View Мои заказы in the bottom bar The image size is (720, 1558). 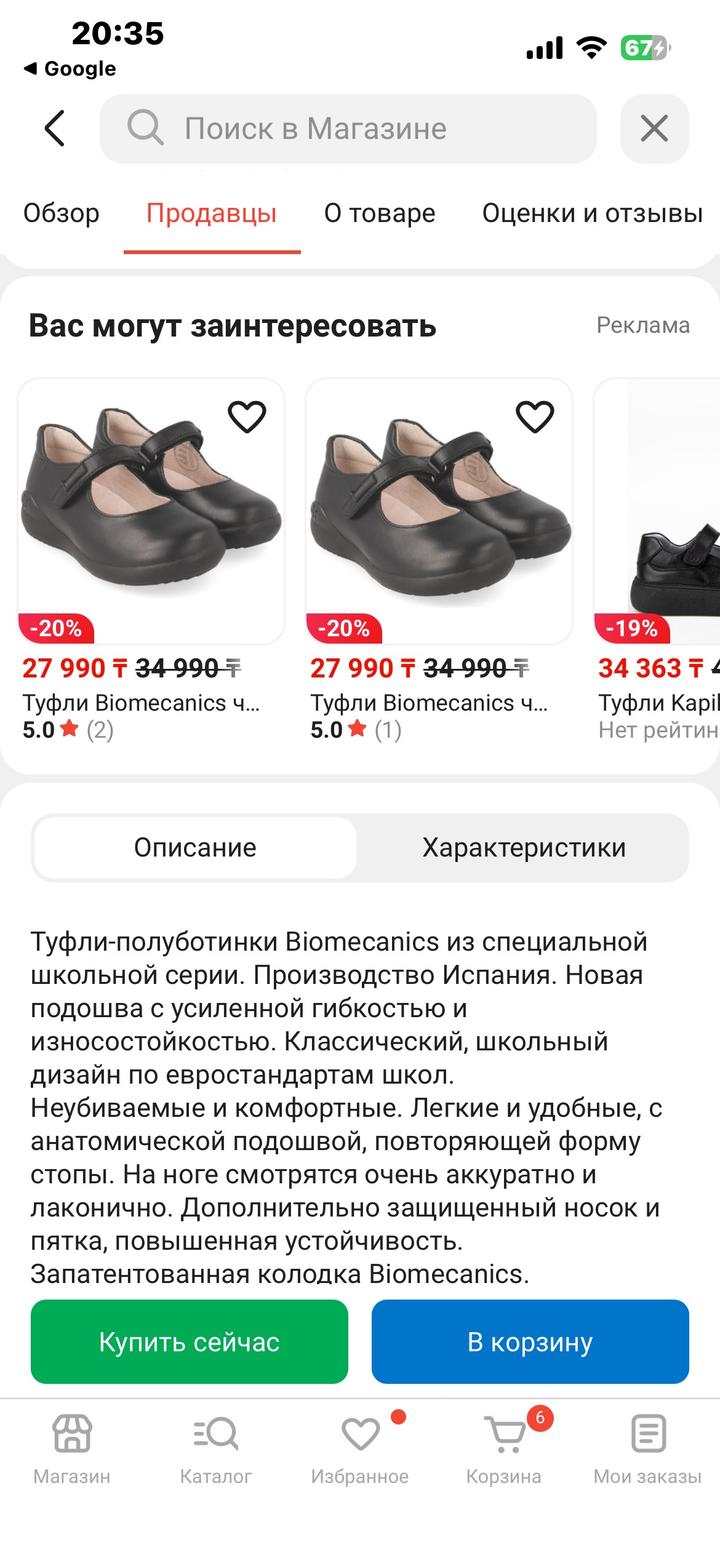[x=648, y=1448]
